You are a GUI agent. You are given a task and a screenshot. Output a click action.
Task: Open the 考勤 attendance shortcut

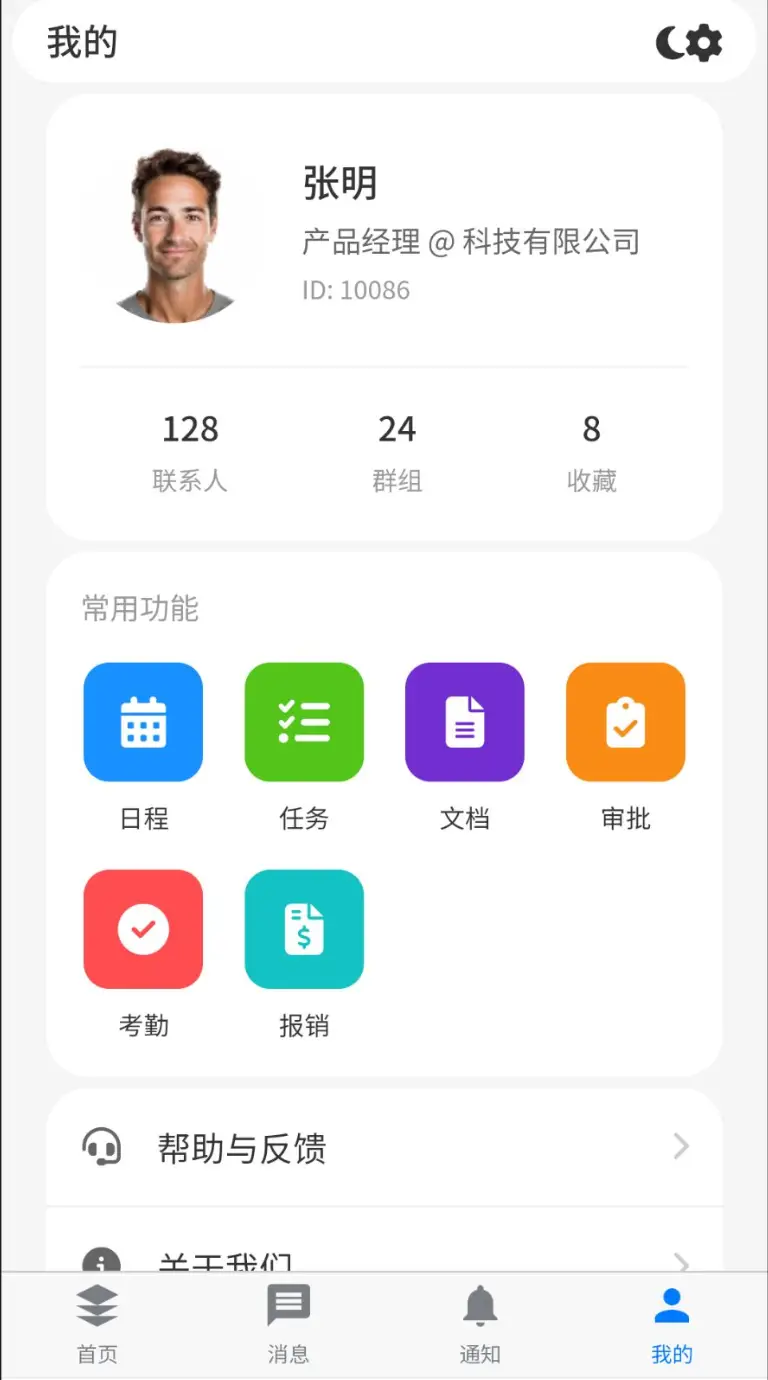[143, 929]
